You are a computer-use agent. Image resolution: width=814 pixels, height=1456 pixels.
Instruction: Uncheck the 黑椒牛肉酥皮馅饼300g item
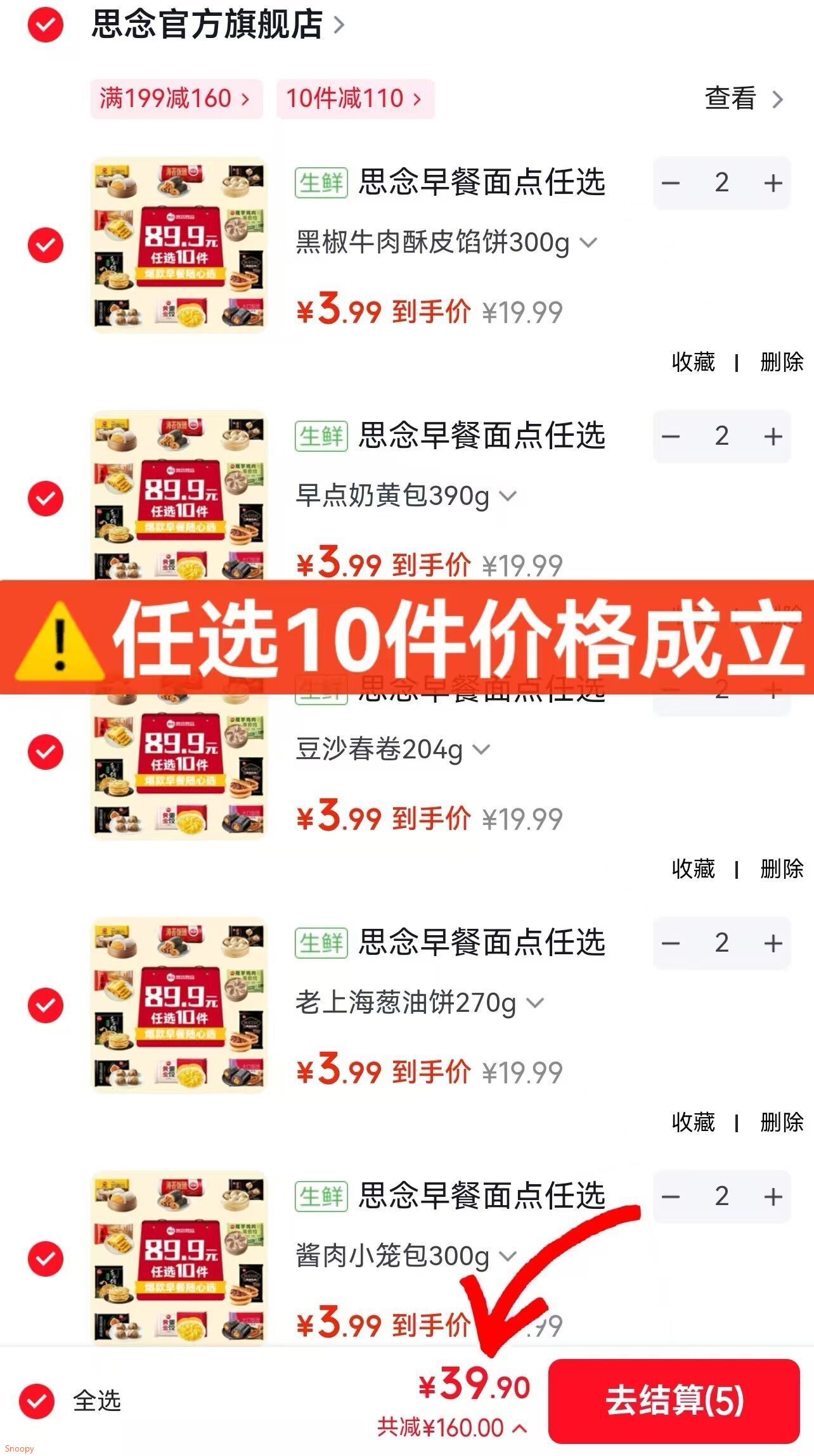[x=46, y=245]
